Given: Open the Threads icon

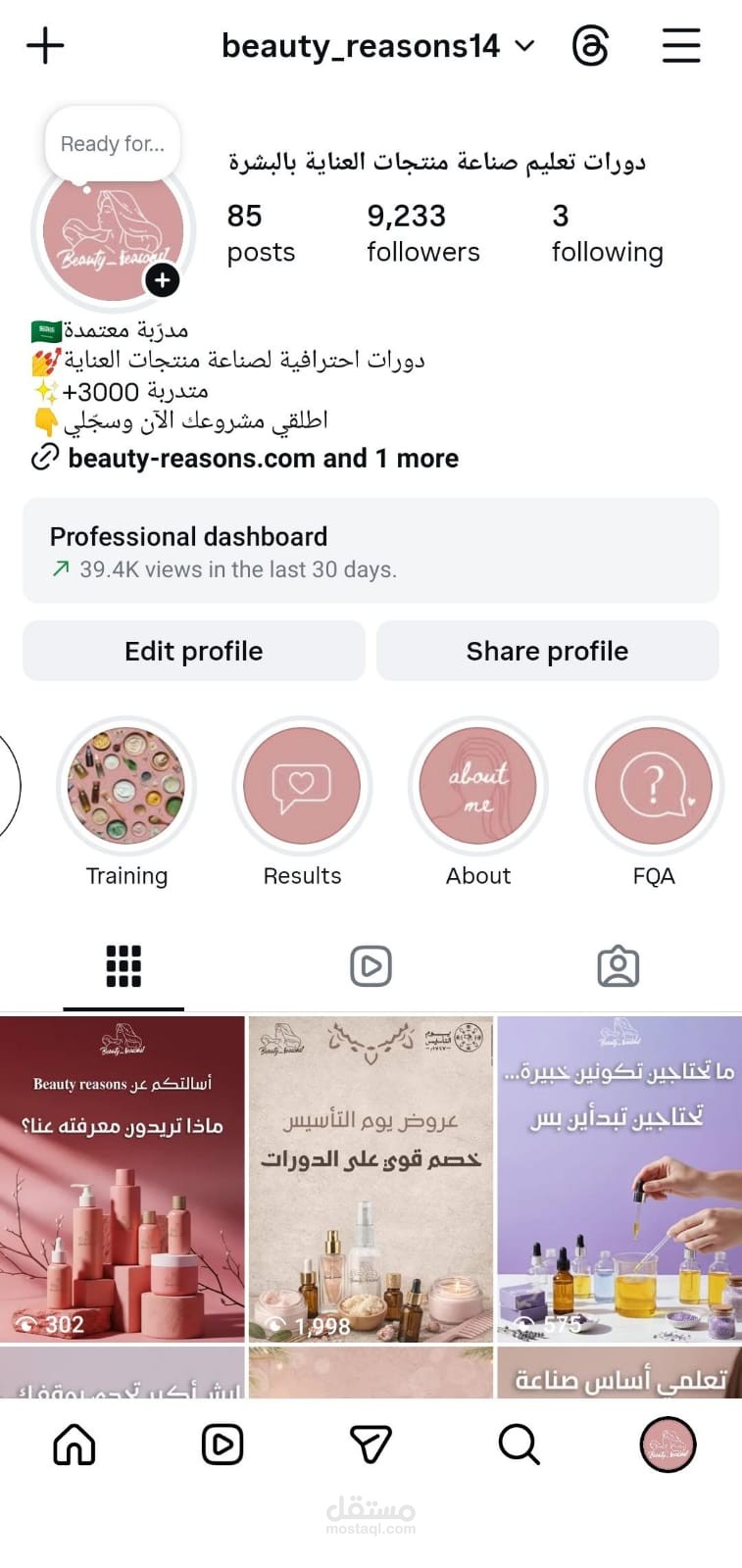Looking at the screenshot, I should (590, 46).
